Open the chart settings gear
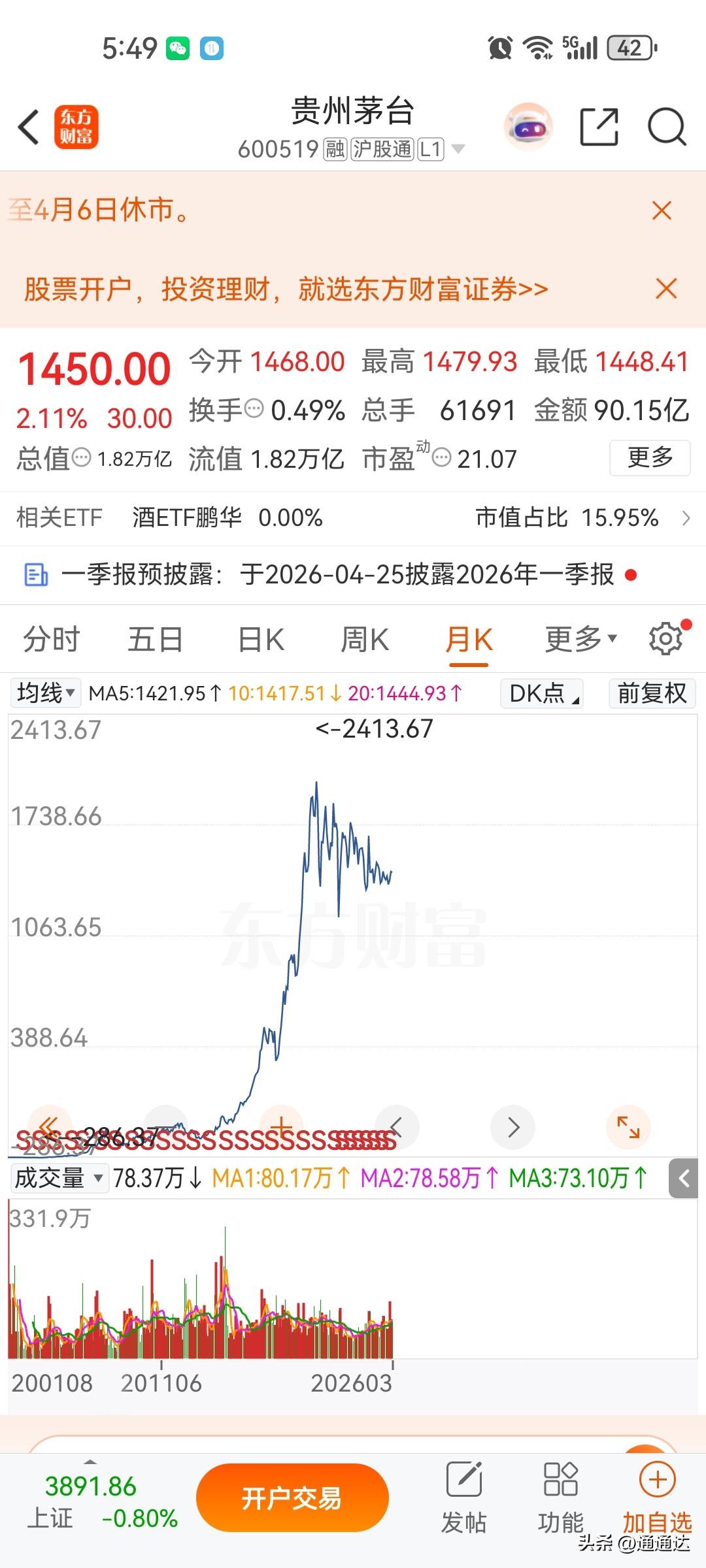 tap(665, 638)
